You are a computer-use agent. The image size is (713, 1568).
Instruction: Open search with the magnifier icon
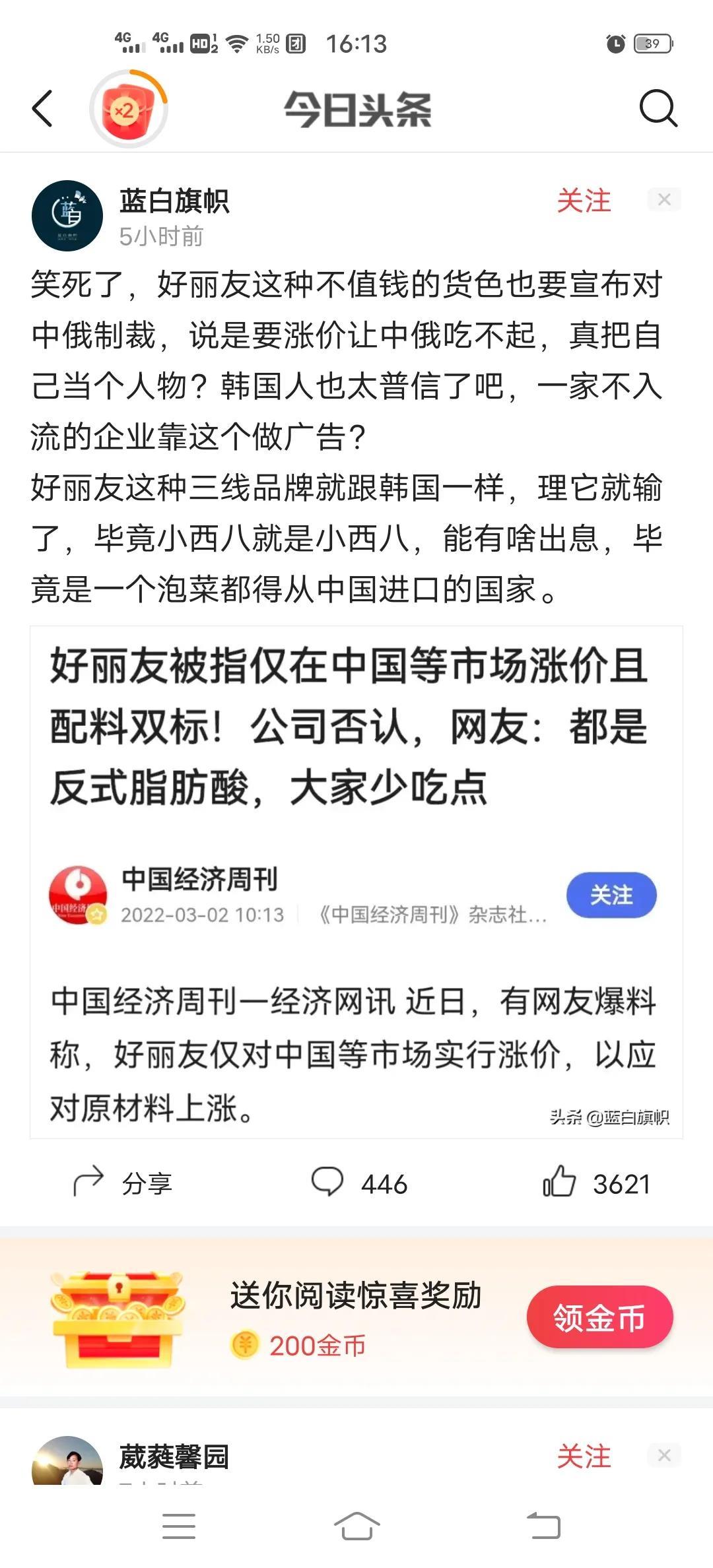point(658,108)
